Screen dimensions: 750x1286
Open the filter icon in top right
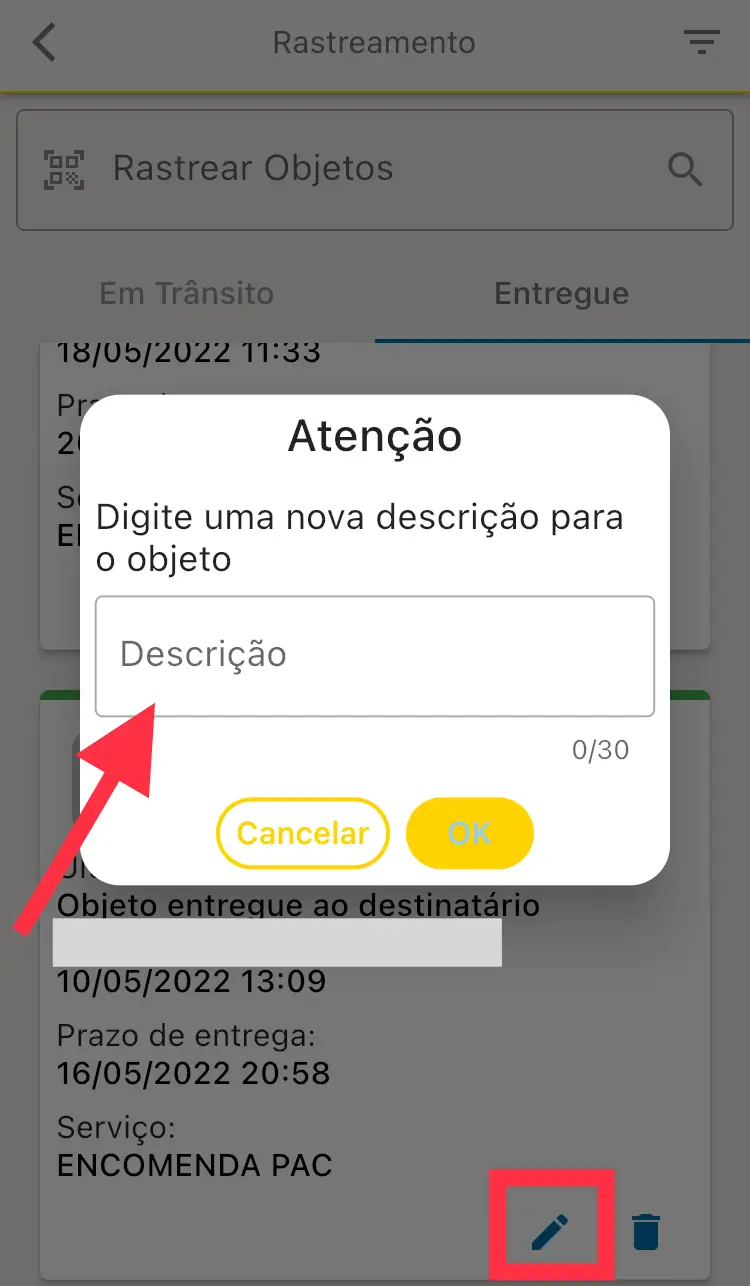click(702, 42)
